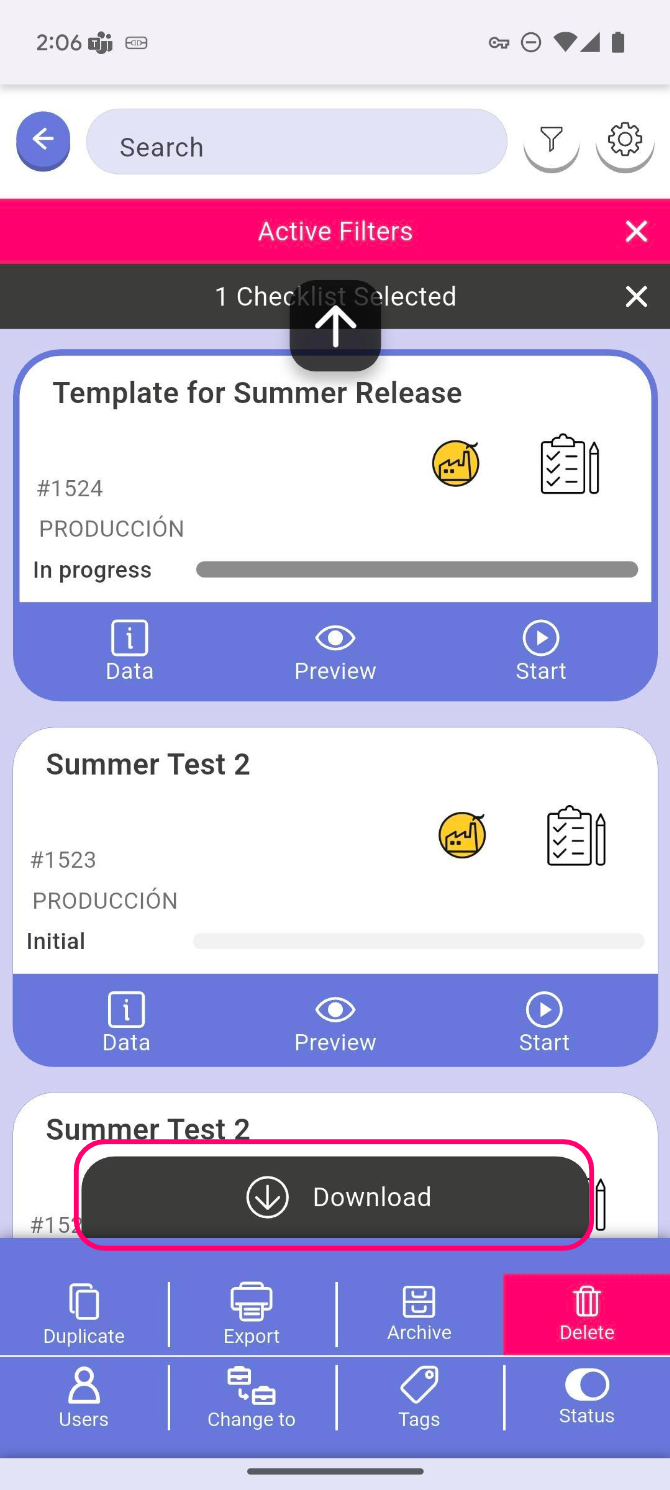Start Template for Summer Release checklist
Screen dimensions: 670x1490
coord(541,652)
